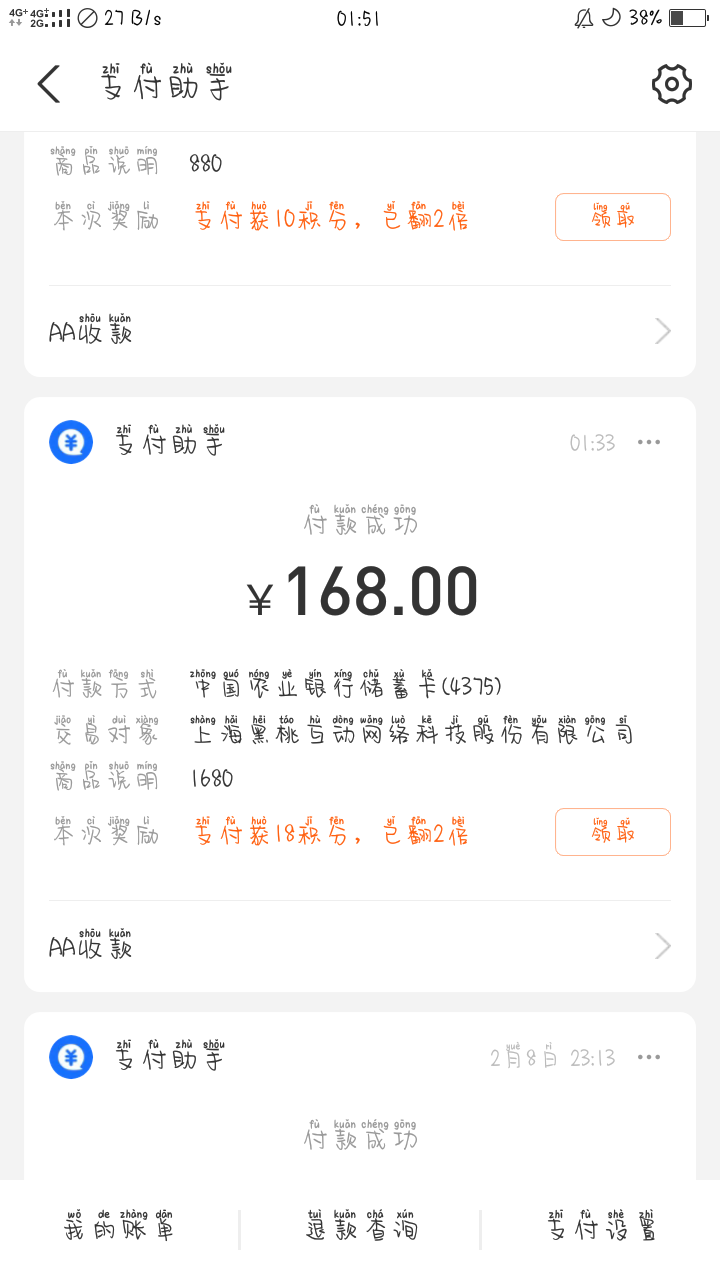The image size is (720, 1280).
Task: Go back using the top-left arrow
Action: click(x=49, y=85)
